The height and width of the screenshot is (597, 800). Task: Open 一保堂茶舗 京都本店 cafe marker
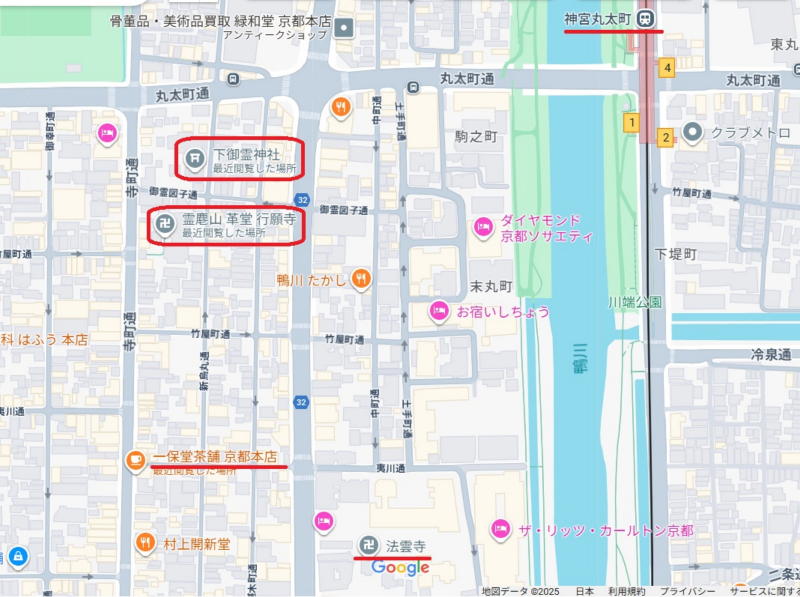pyautogui.click(x=135, y=459)
